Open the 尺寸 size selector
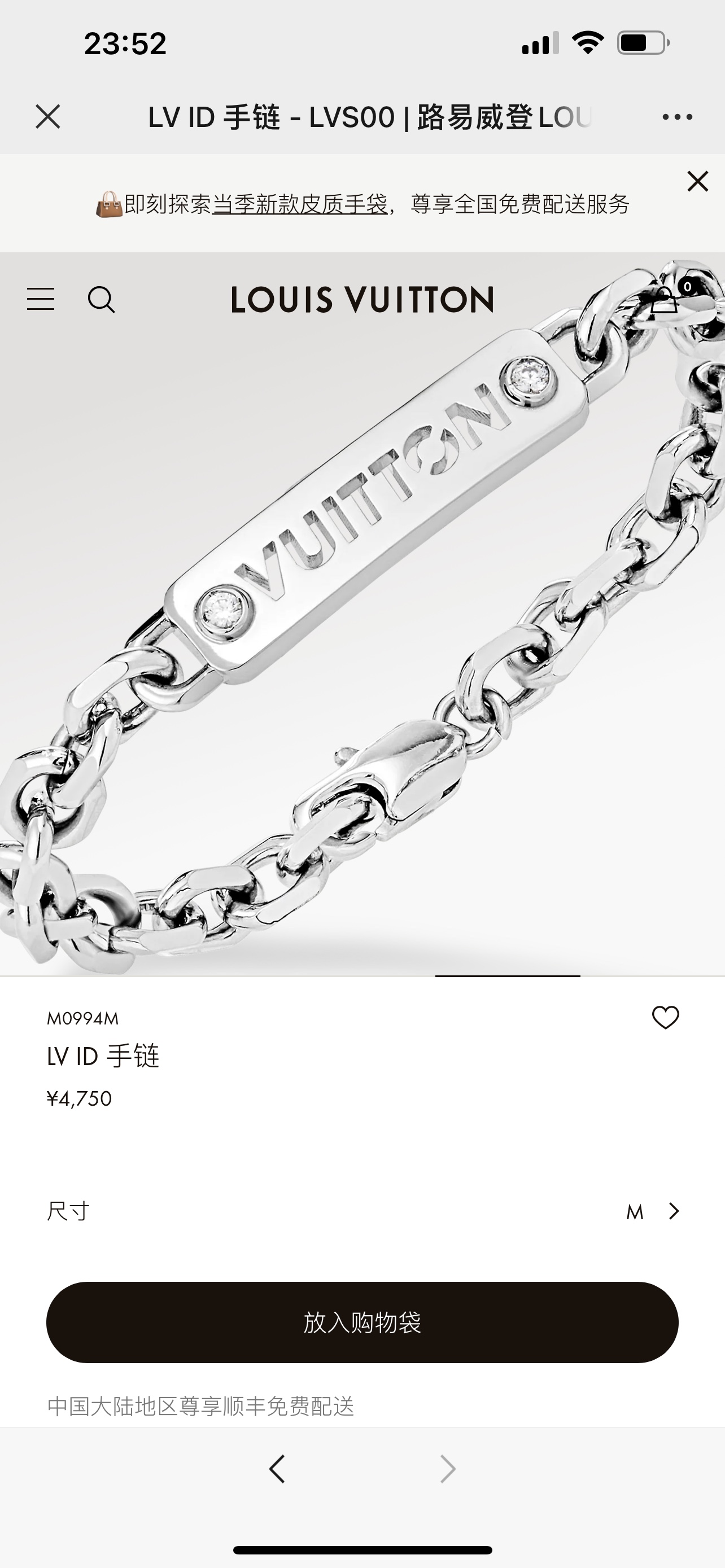The height and width of the screenshot is (1568, 725). point(362,1211)
